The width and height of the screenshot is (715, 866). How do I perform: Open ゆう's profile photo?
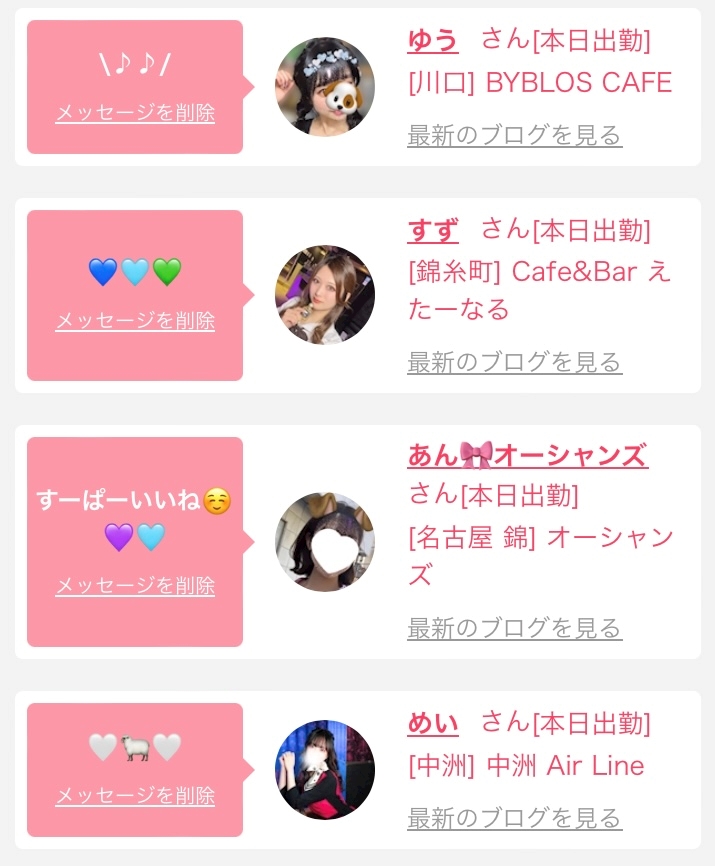(325, 87)
